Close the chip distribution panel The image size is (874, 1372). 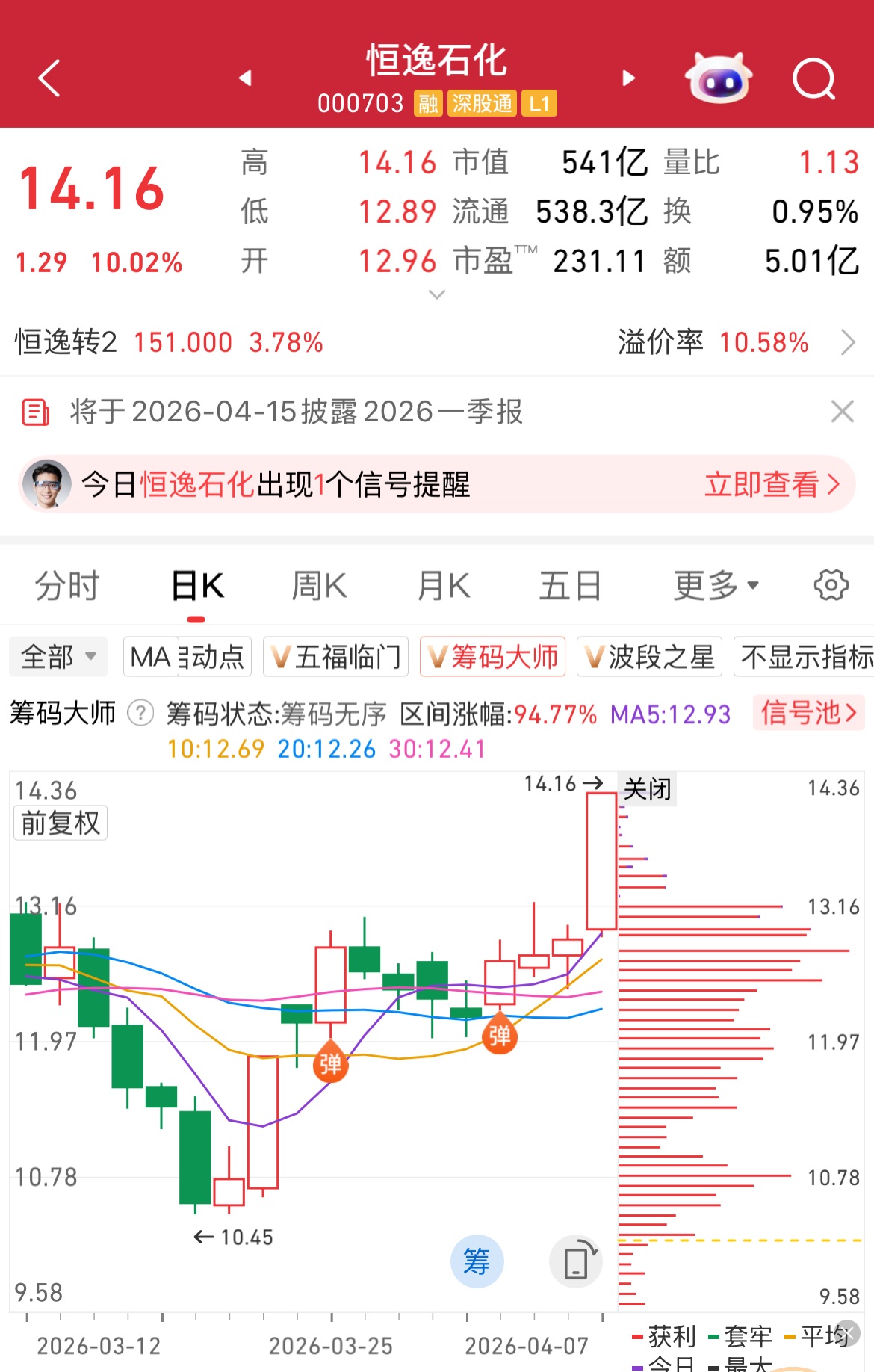point(648,788)
